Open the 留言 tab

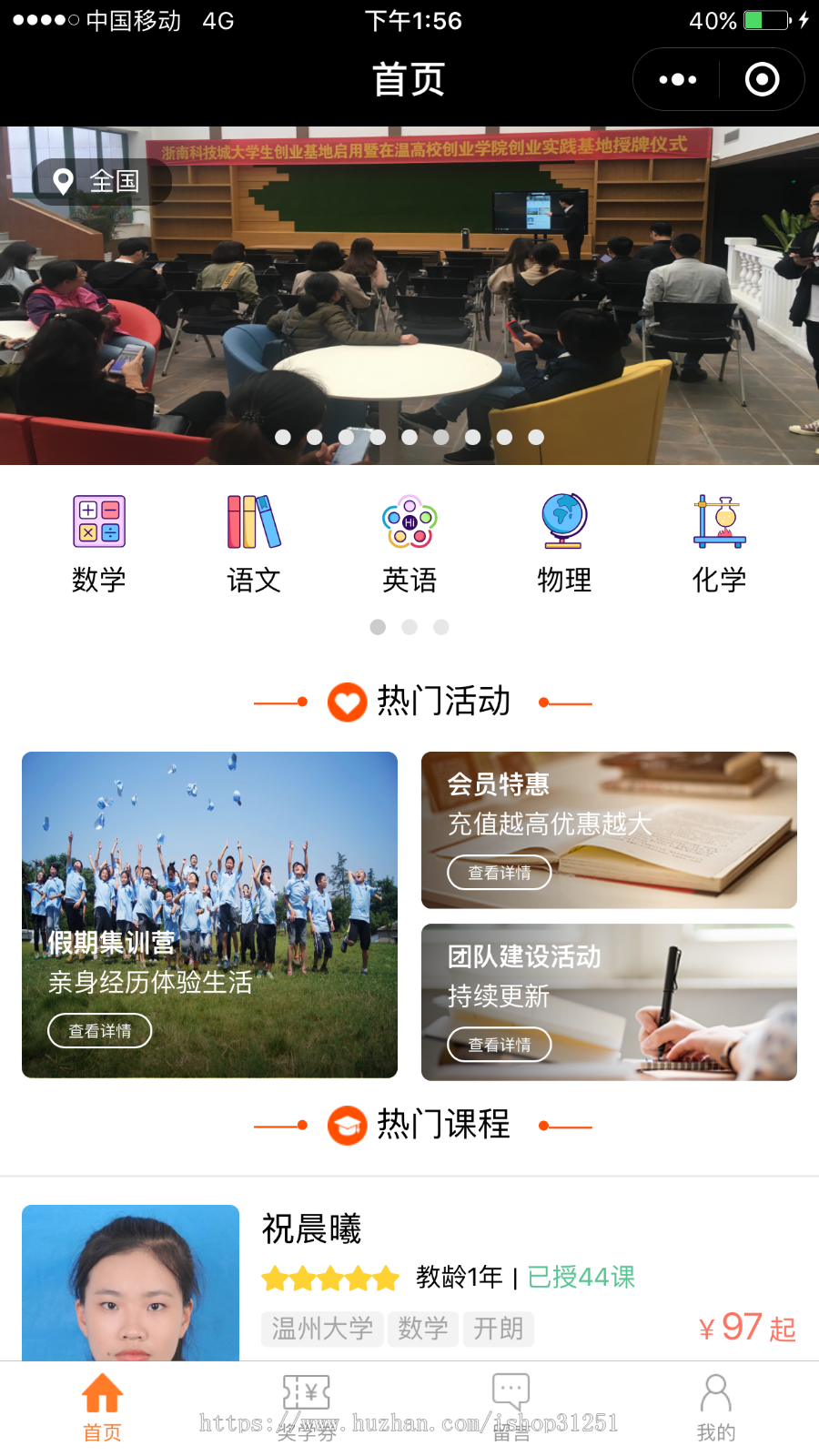click(511, 1407)
